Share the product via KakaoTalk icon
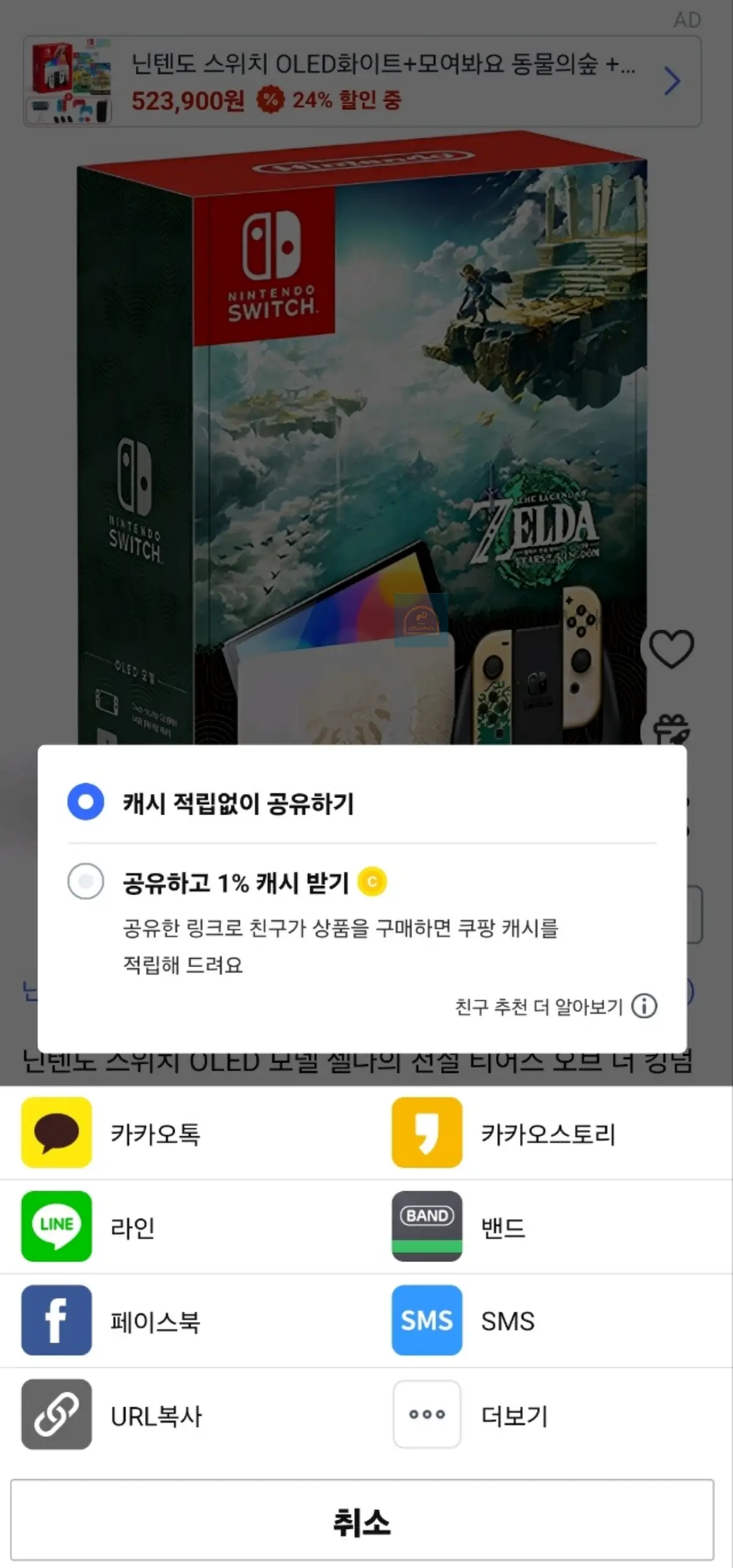The image size is (733, 1568). pos(56,1131)
